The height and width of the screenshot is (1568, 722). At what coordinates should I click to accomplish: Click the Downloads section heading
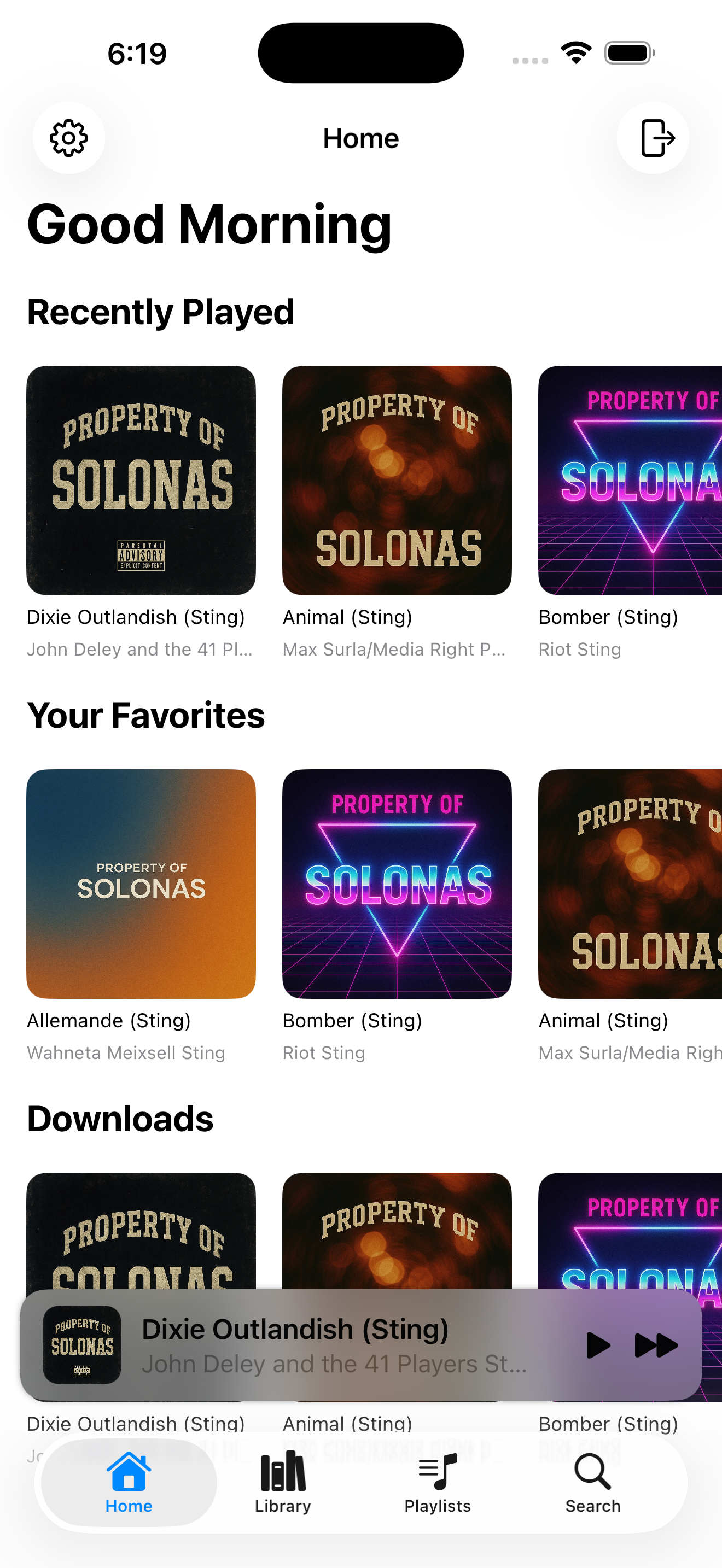[119, 1118]
